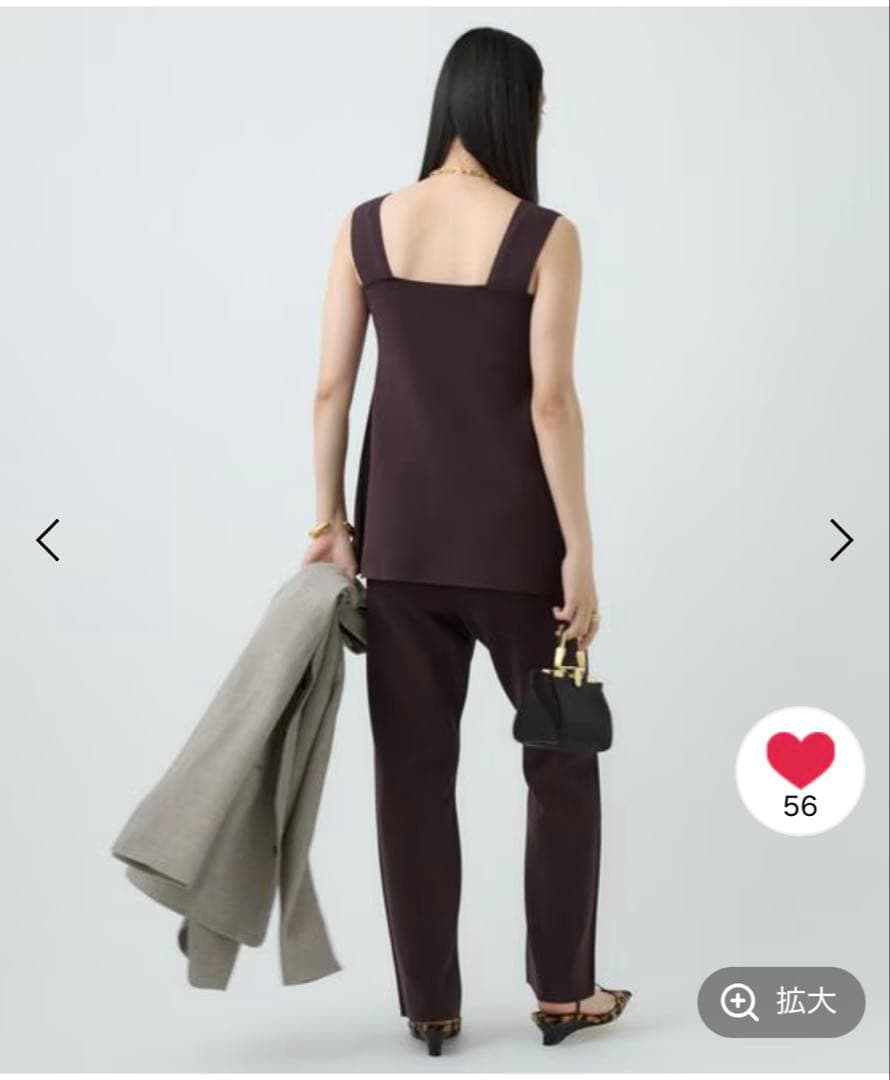Show the next product image

tap(841, 540)
